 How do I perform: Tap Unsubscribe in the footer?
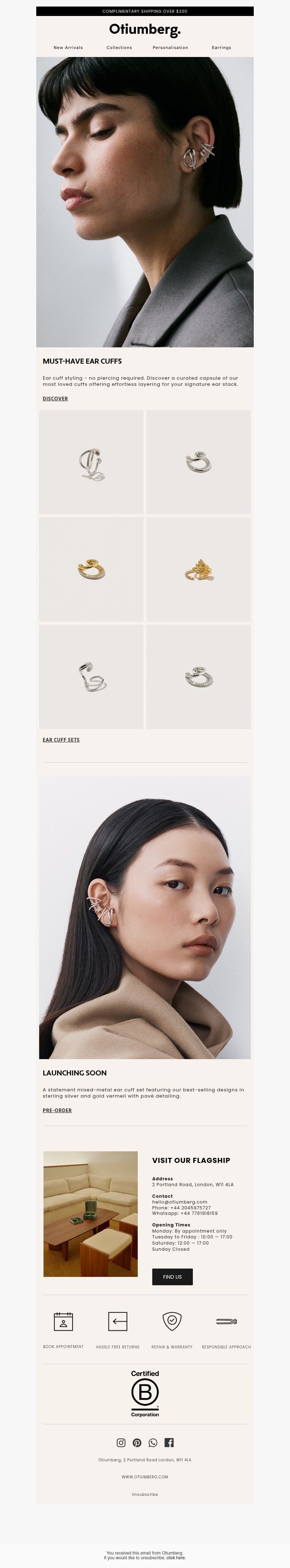145,1494
